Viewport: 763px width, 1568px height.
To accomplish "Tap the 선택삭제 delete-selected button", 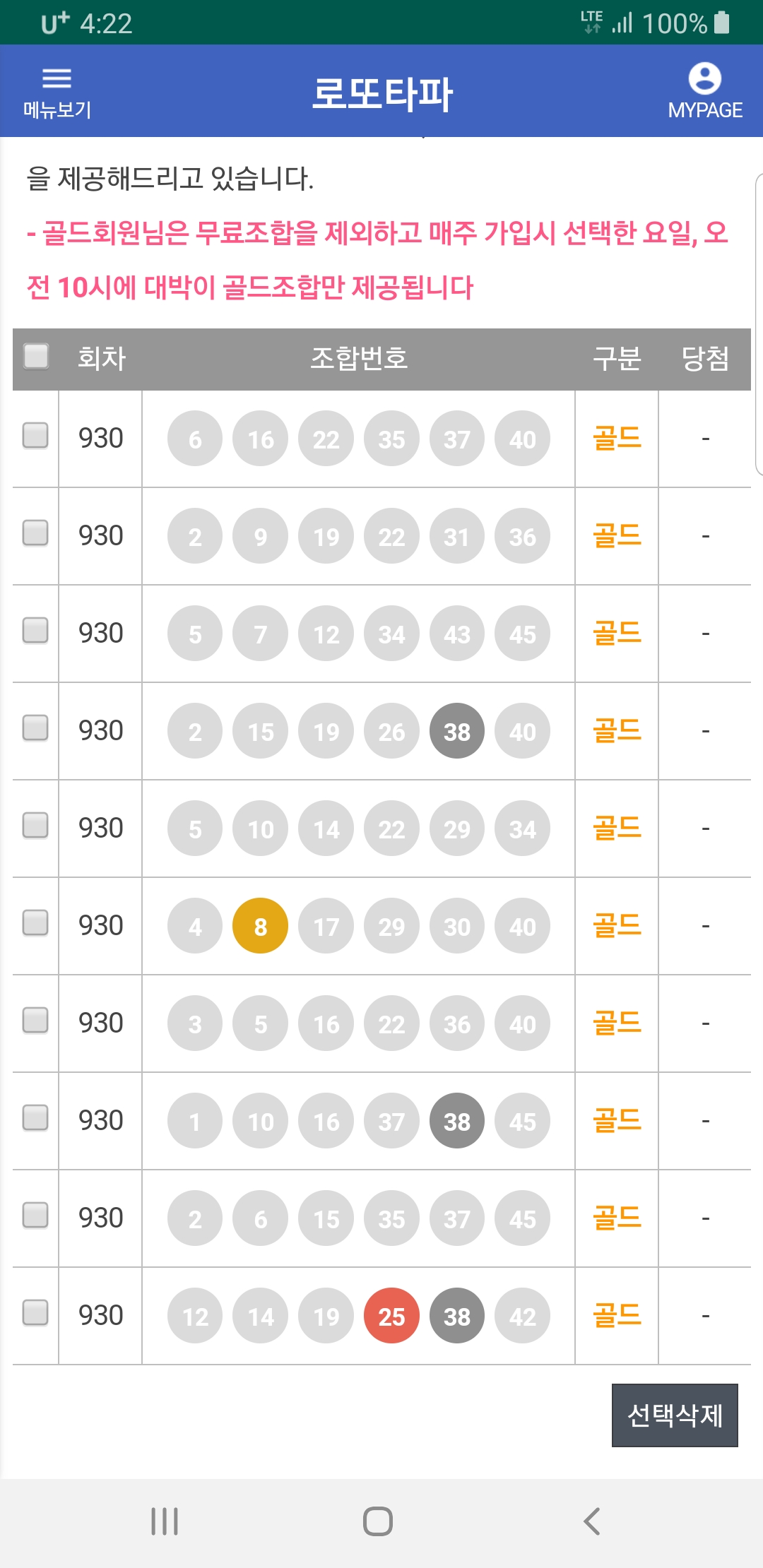I will tap(675, 1415).
